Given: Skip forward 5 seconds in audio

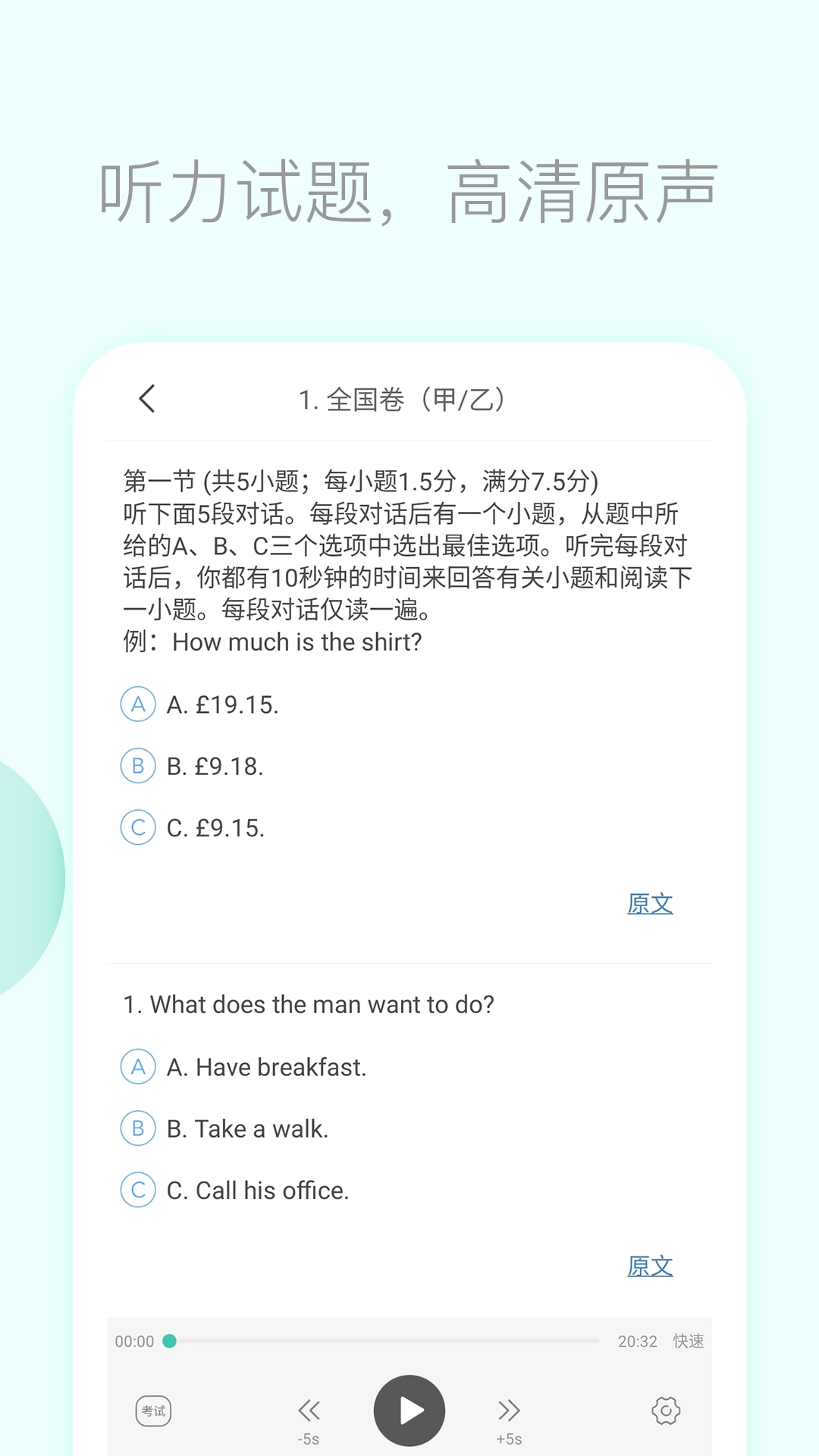Looking at the screenshot, I should (x=510, y=1407).
